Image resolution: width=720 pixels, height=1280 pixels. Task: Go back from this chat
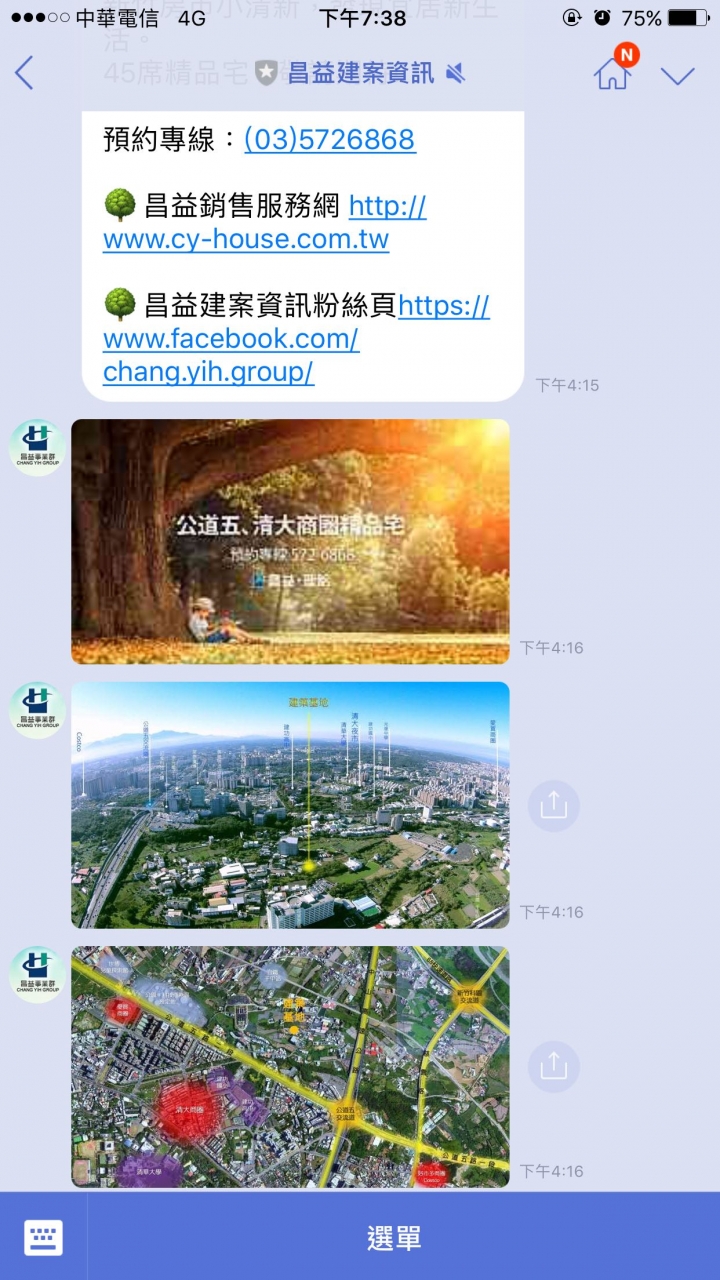[25, 73]
